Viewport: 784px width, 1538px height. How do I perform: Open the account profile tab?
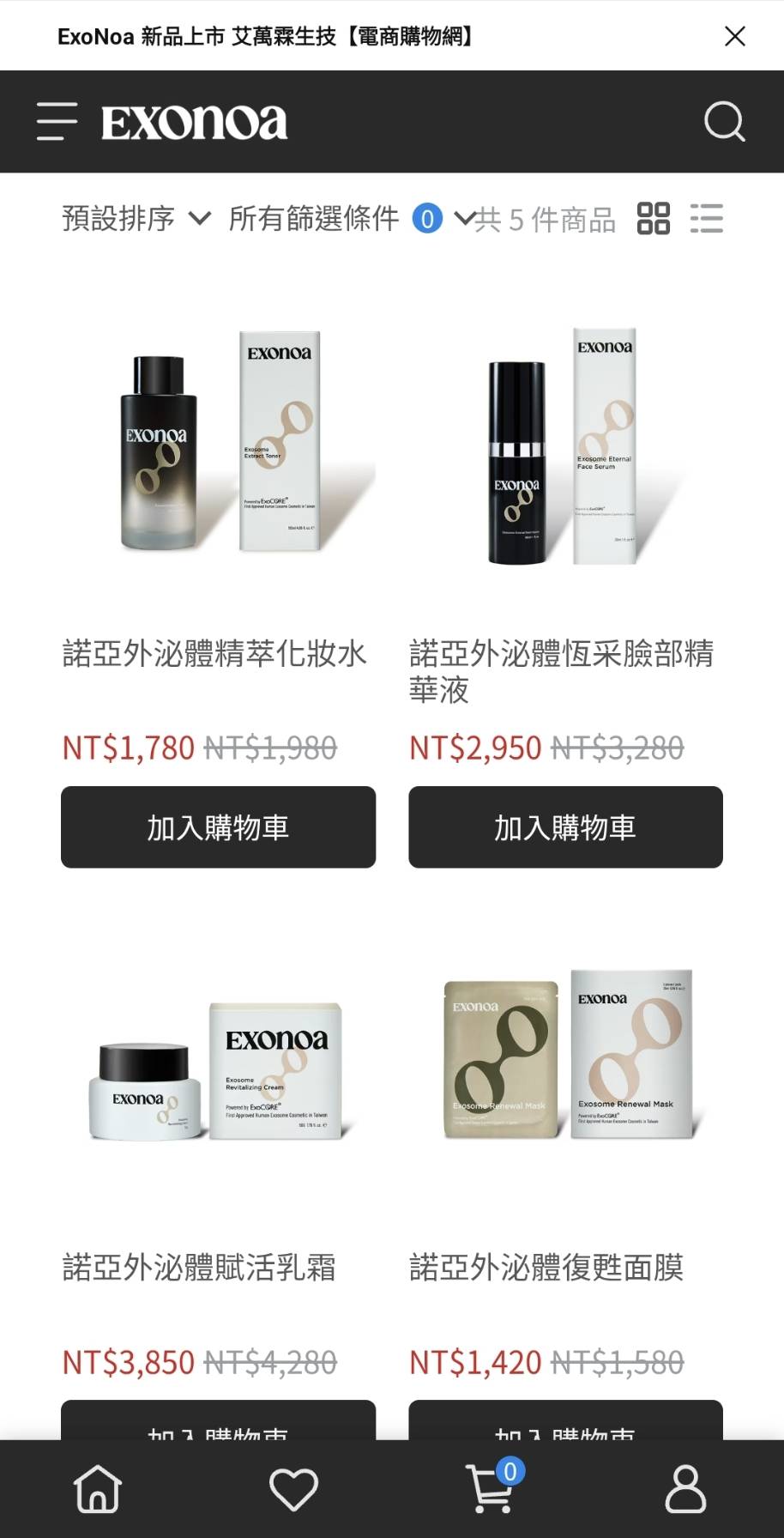[685, 1488]
